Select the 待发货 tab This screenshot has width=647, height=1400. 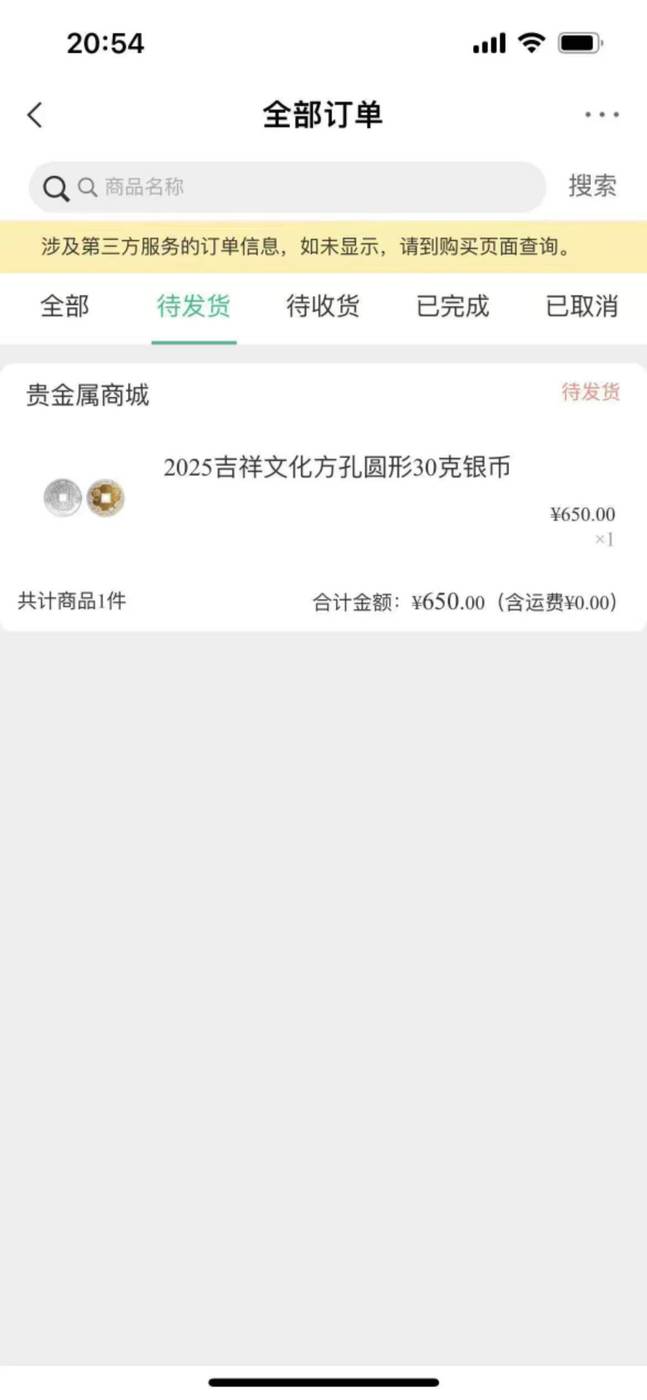point(194,306)
